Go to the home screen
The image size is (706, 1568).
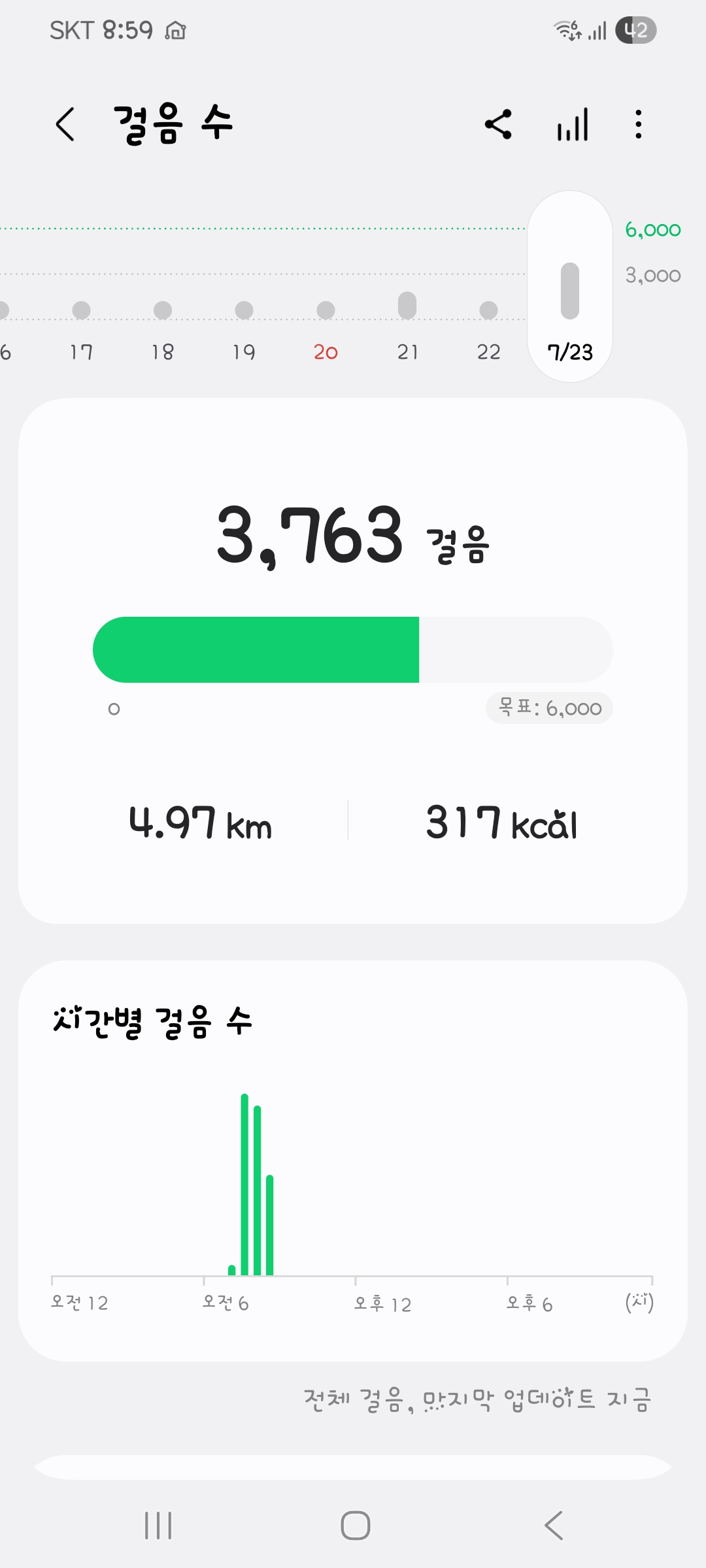click(x=355, y=1526)
